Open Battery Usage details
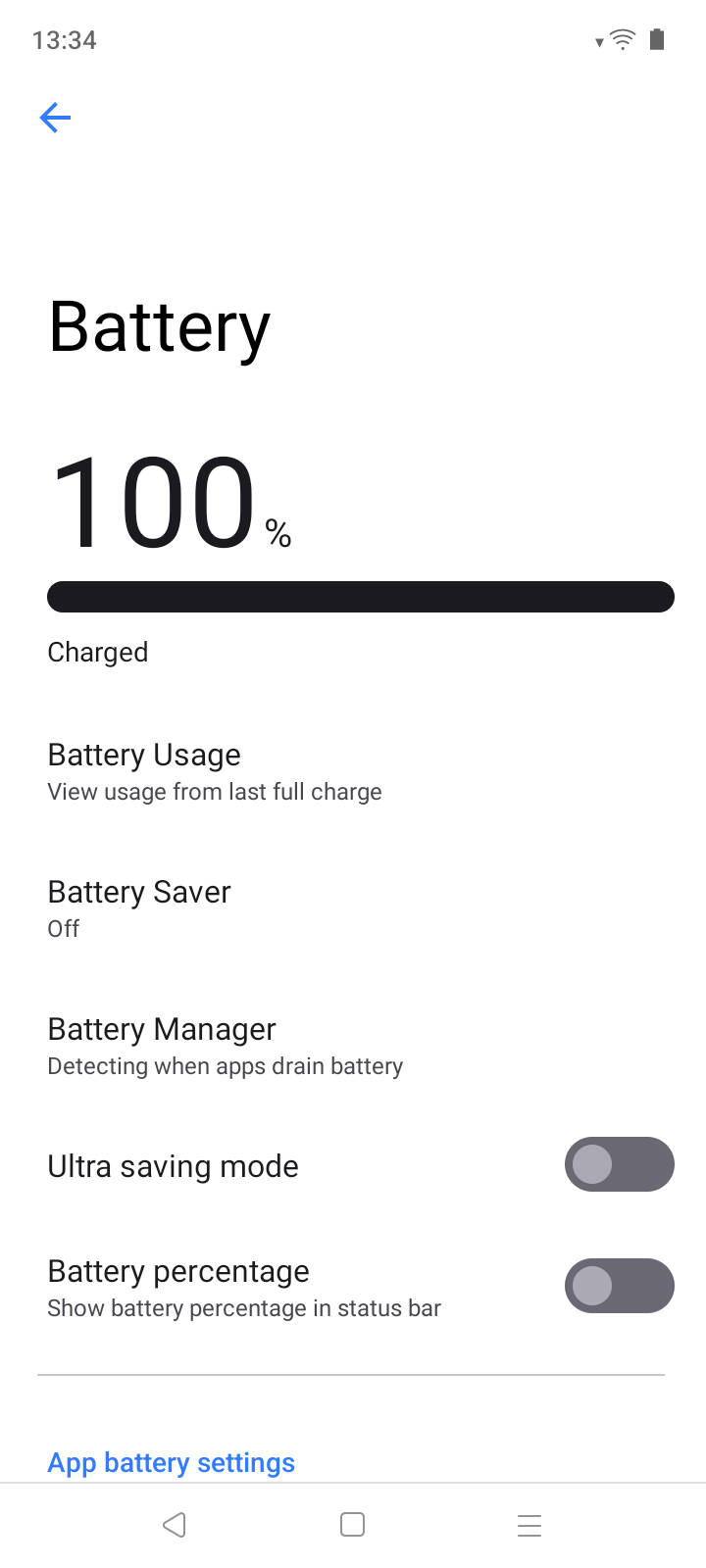Viewport: 706px width, 1568px height. 214,771
